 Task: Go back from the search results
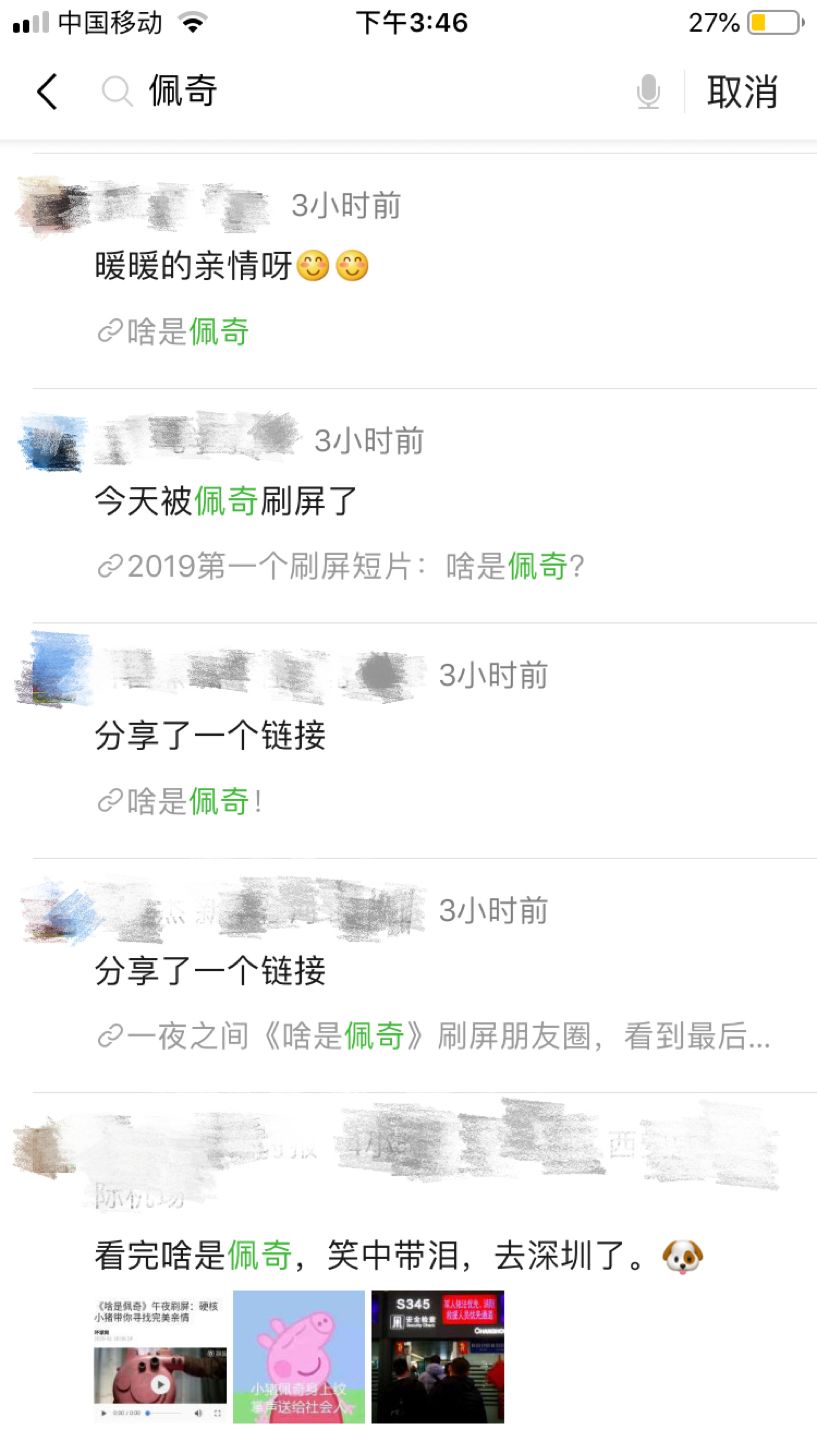47,92
